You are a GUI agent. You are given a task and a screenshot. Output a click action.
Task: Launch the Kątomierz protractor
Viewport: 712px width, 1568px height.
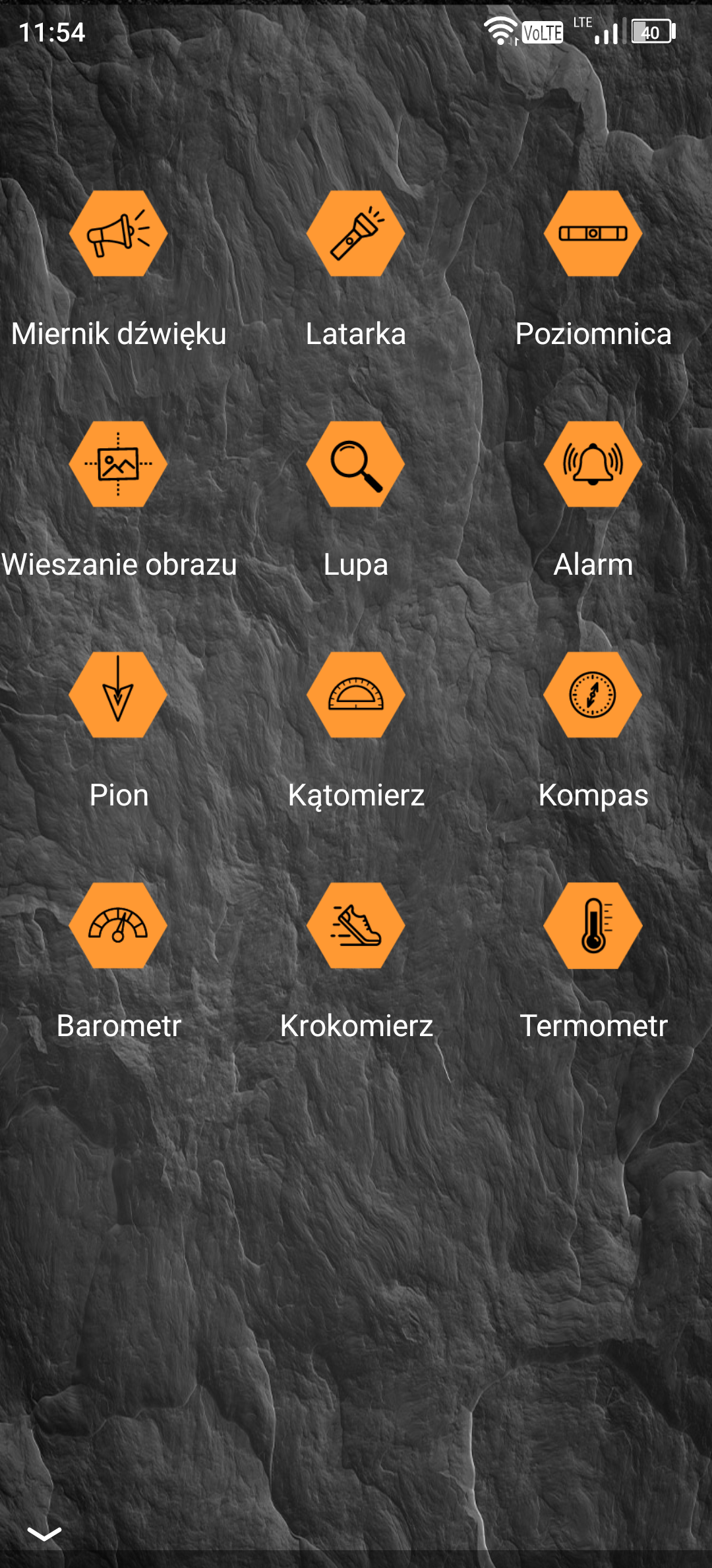click(x=356, y=695)
